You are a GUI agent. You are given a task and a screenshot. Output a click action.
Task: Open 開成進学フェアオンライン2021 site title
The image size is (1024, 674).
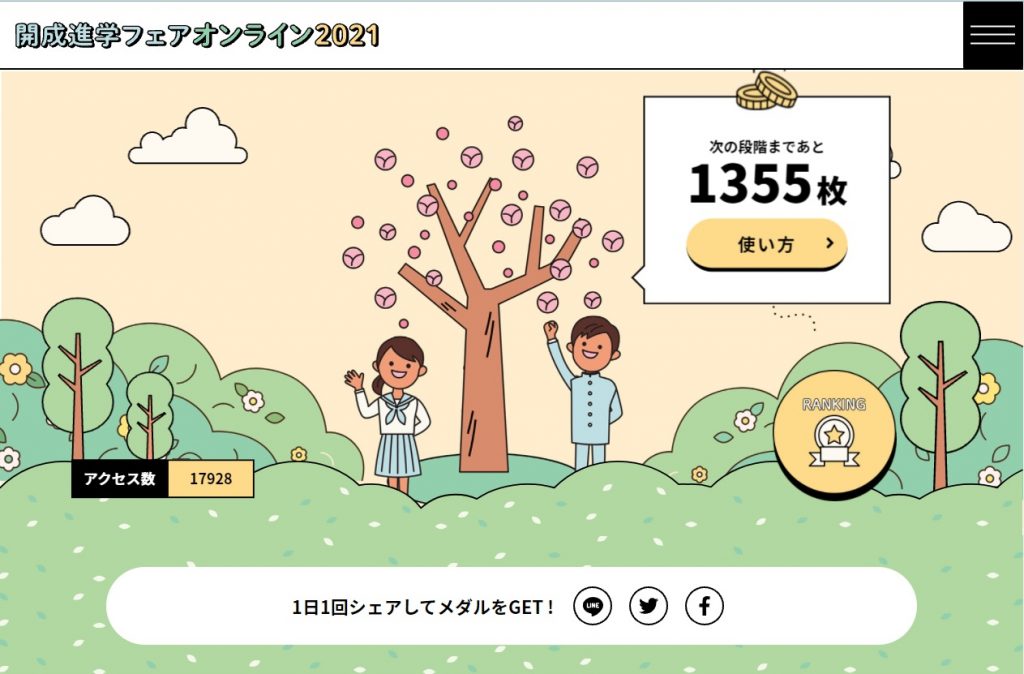tap(198, 36)
